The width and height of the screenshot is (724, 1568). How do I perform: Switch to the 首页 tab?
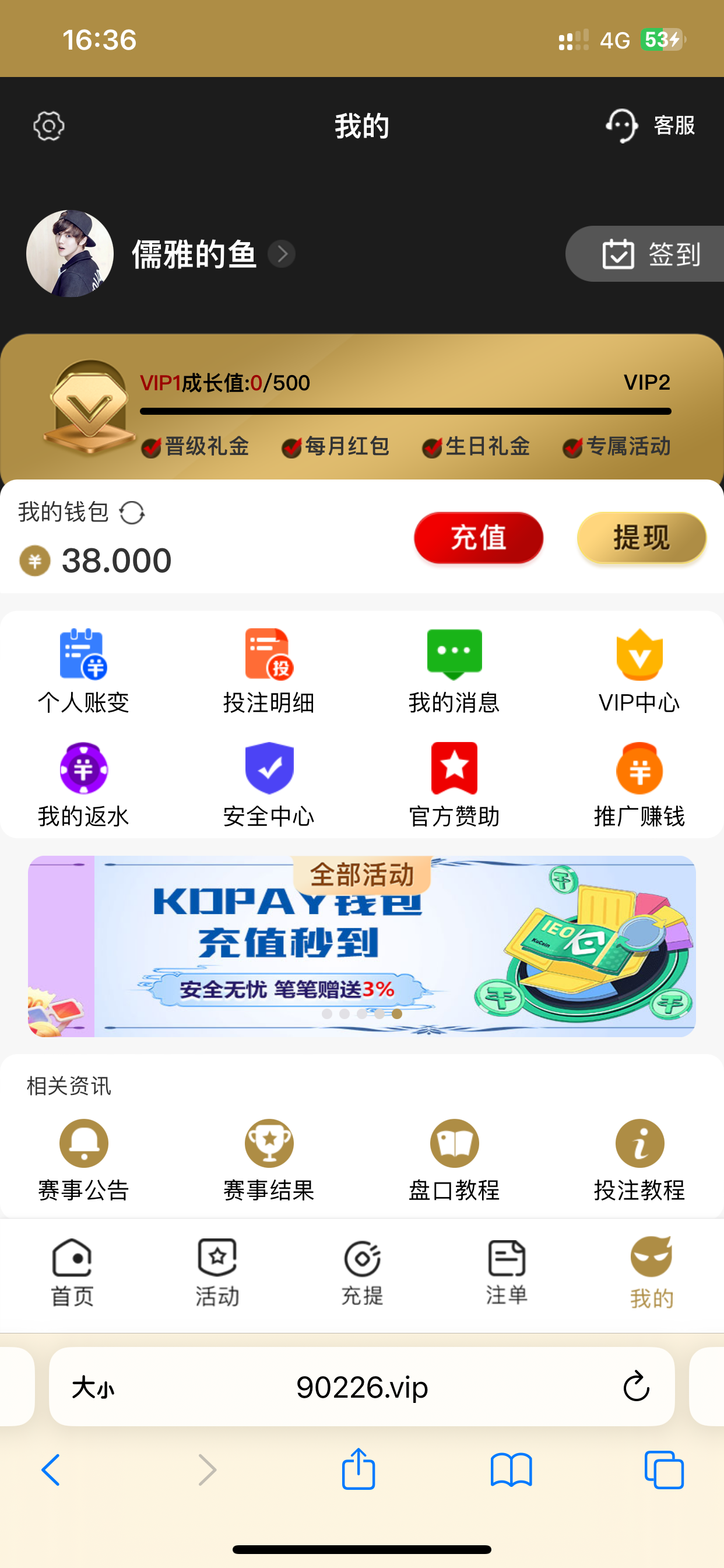click(72, 1272)
